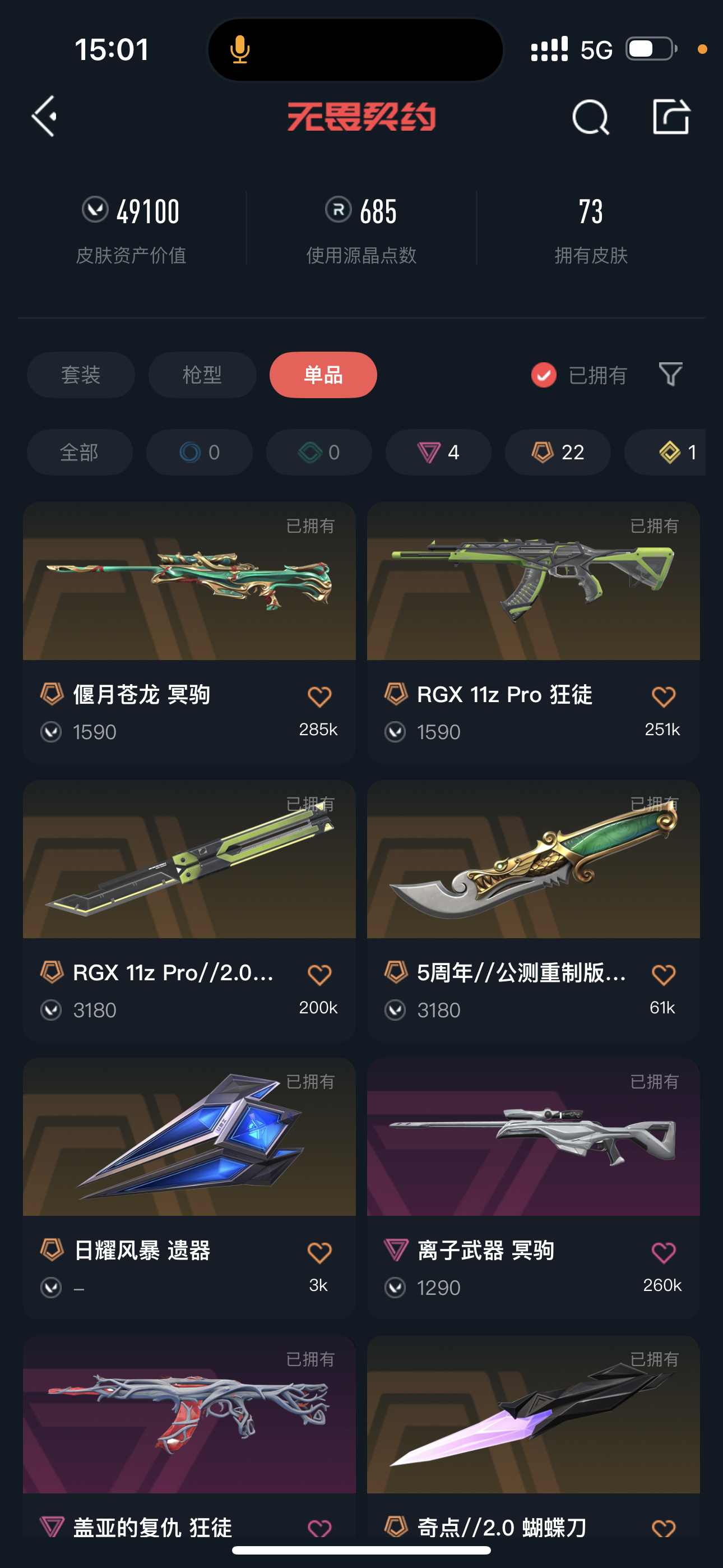This screenshot has width=723, height=1568.
Task: Filter by the orange tier chip showing 22
Action: coord(558,452)
